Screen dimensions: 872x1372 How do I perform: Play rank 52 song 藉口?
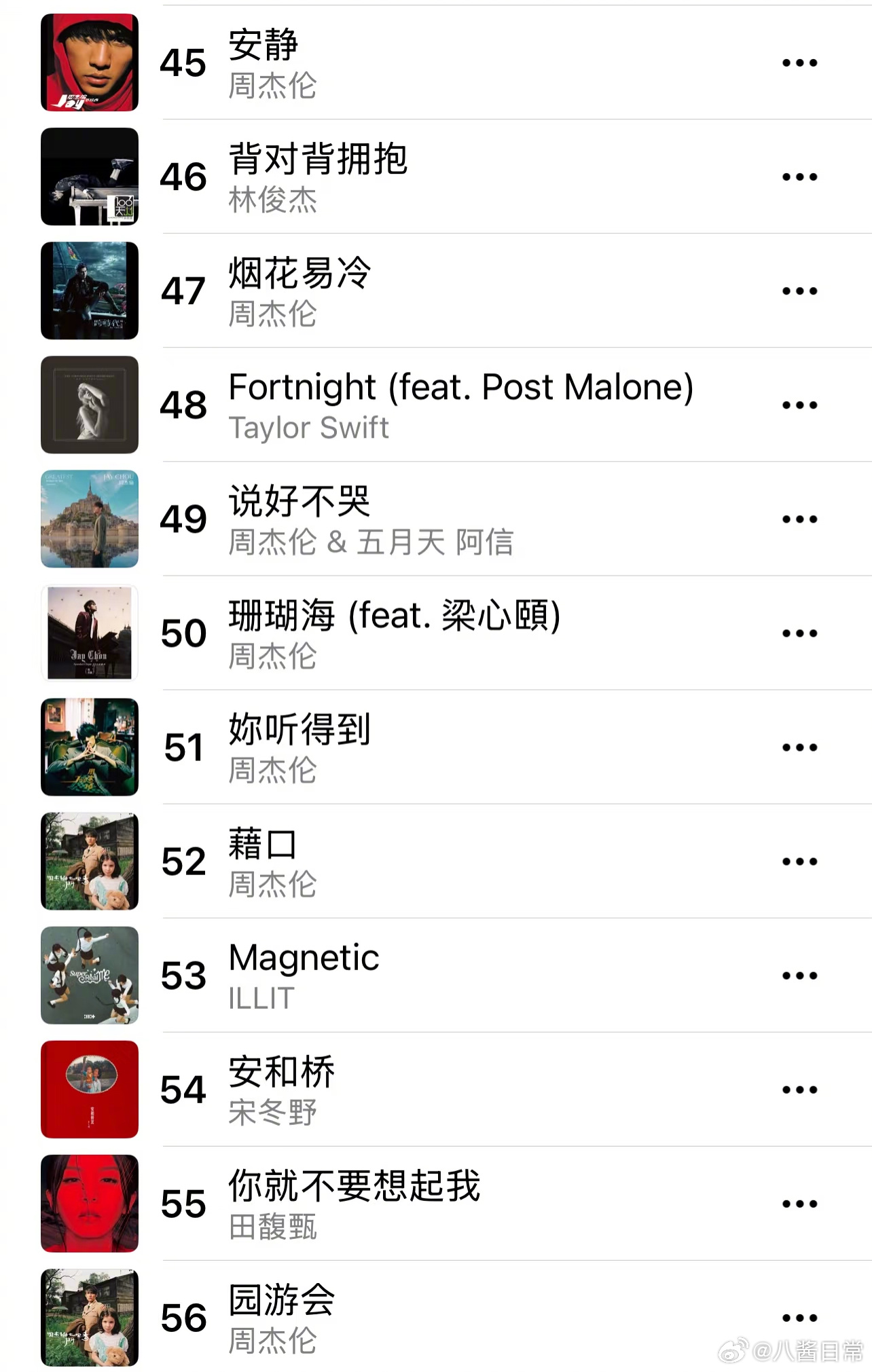(x=263, y=844)
